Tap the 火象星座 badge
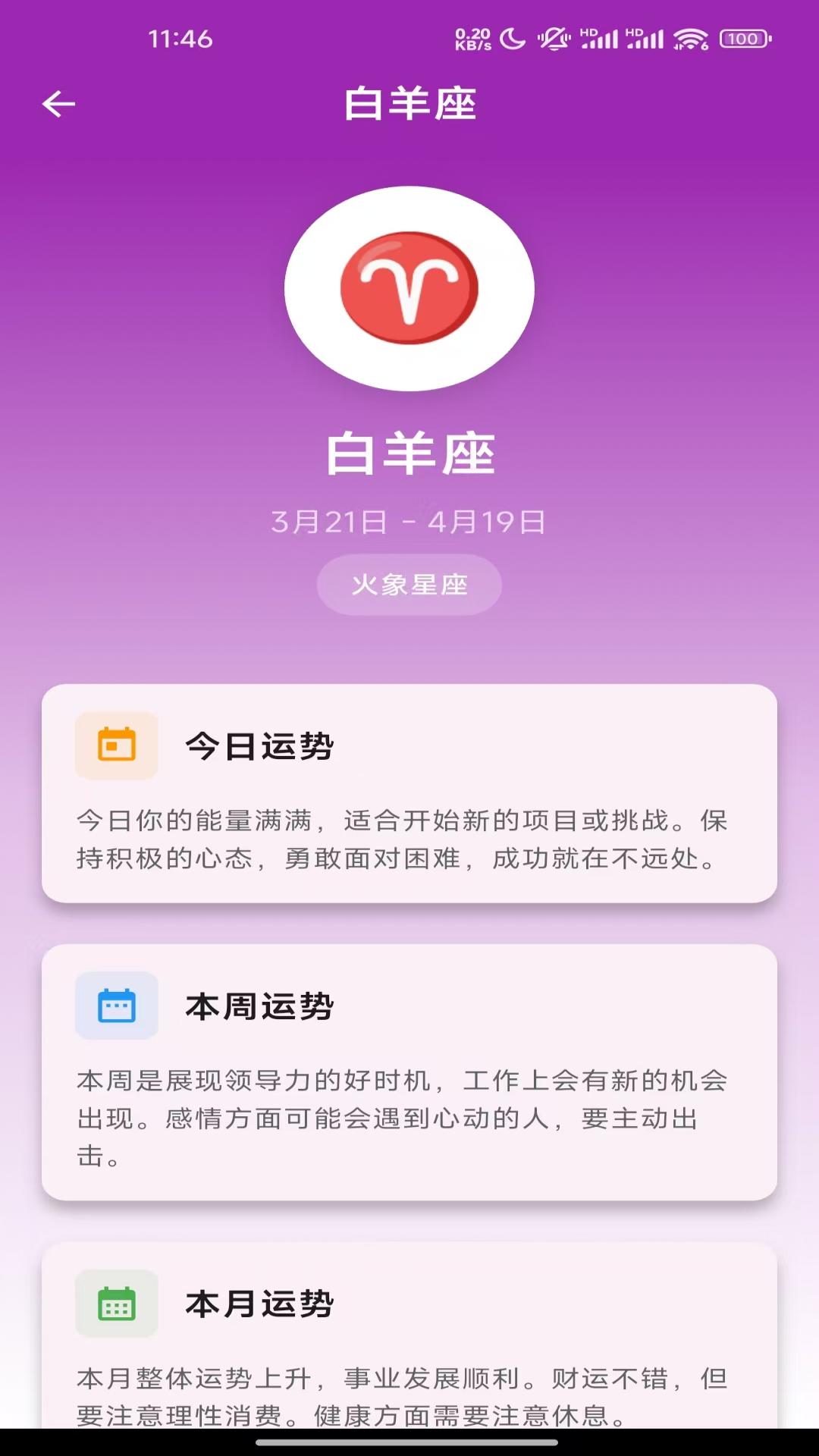This screenshot has height=1456, width=819. [409, 584]
